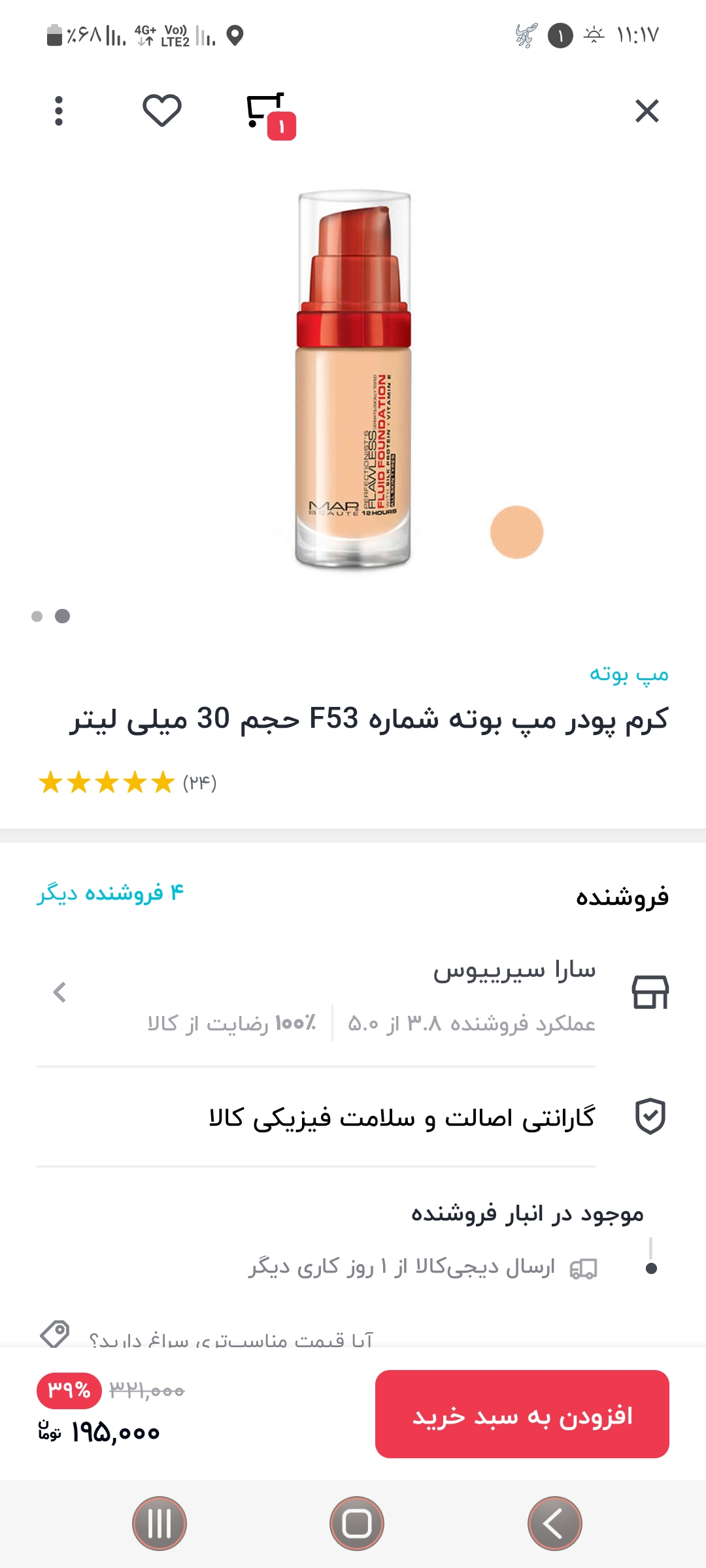Add product to favorites with heart icon

[161, 110]
